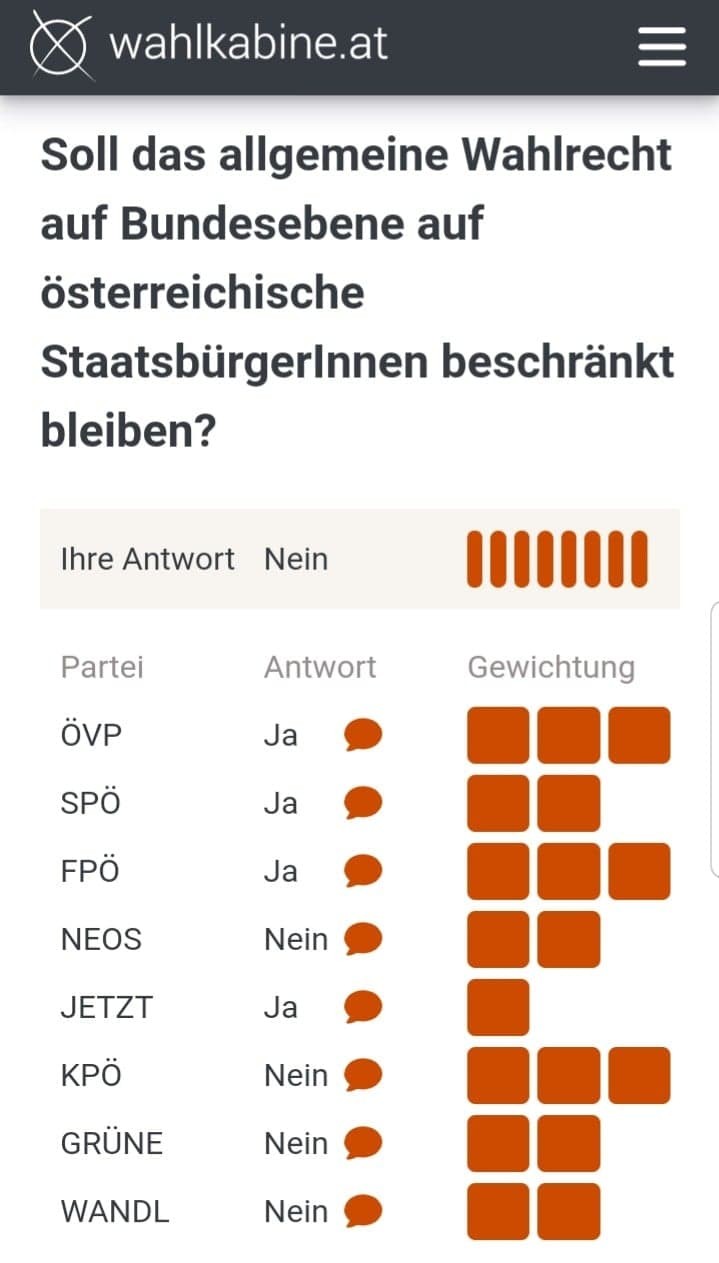This screenshot has height=1263, width=719.
Task: Open JETZT's comment bubble
Action: click(363, 1007)
